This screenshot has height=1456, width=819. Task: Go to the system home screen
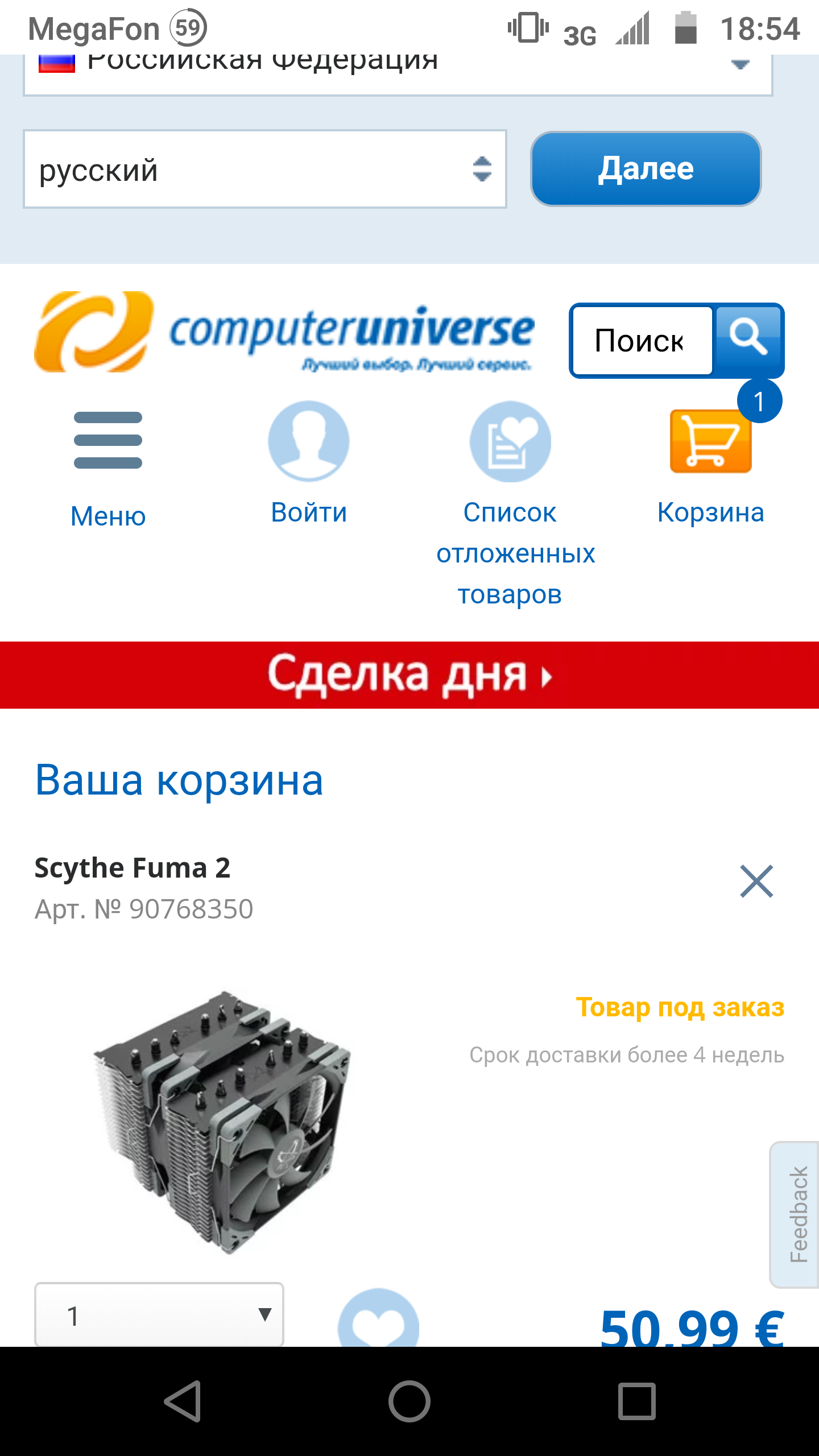[409, 1401]
